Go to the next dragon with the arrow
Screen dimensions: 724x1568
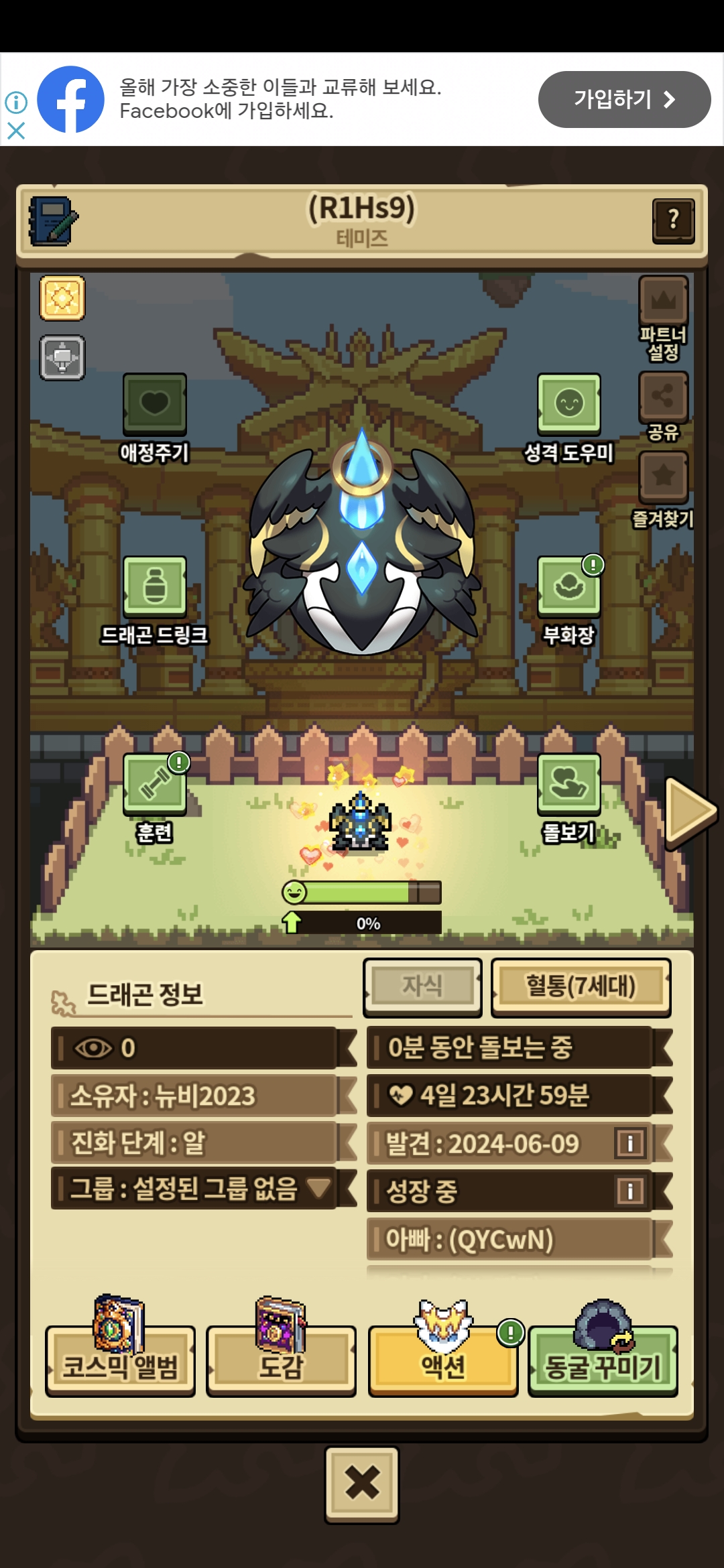click(x=690, y=812)
